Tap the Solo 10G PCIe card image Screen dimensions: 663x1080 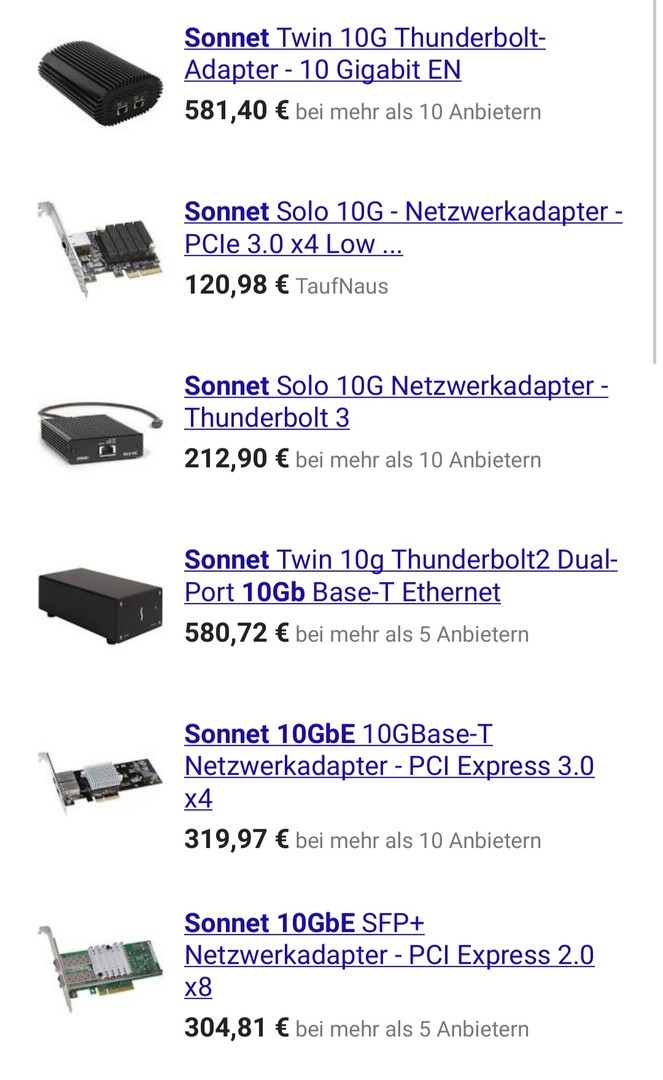[x=100, y=248]
